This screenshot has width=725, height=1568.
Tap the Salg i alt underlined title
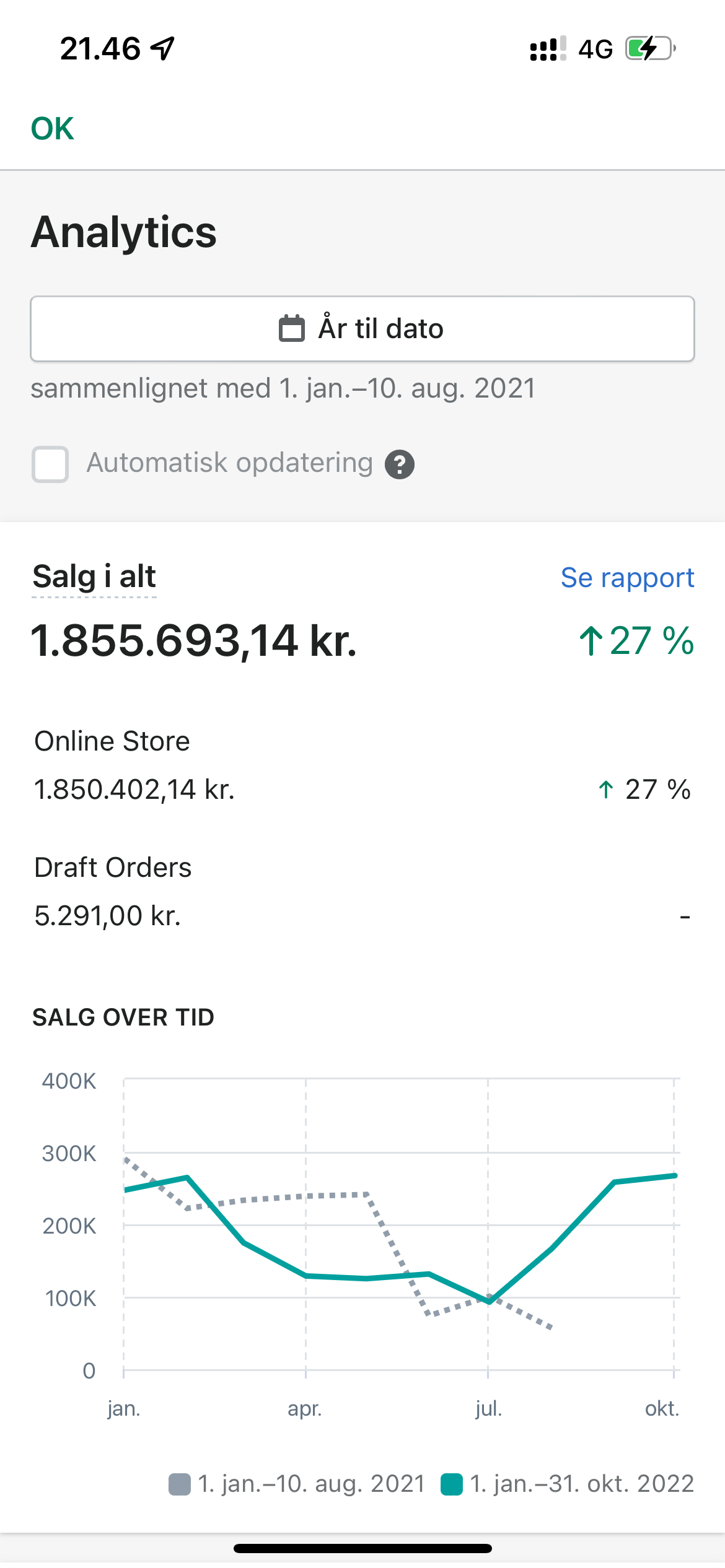[94, 577]
